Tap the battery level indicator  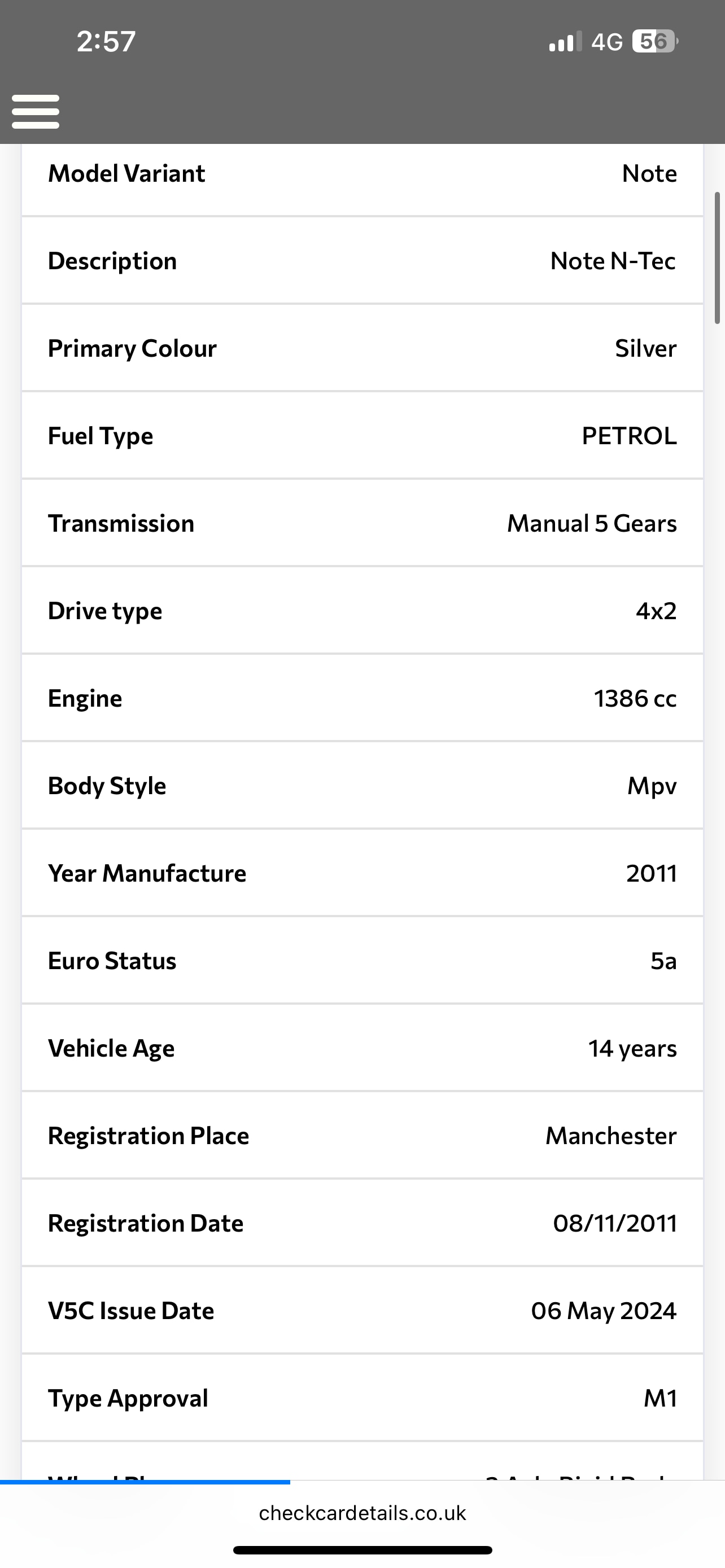[652, 41]
